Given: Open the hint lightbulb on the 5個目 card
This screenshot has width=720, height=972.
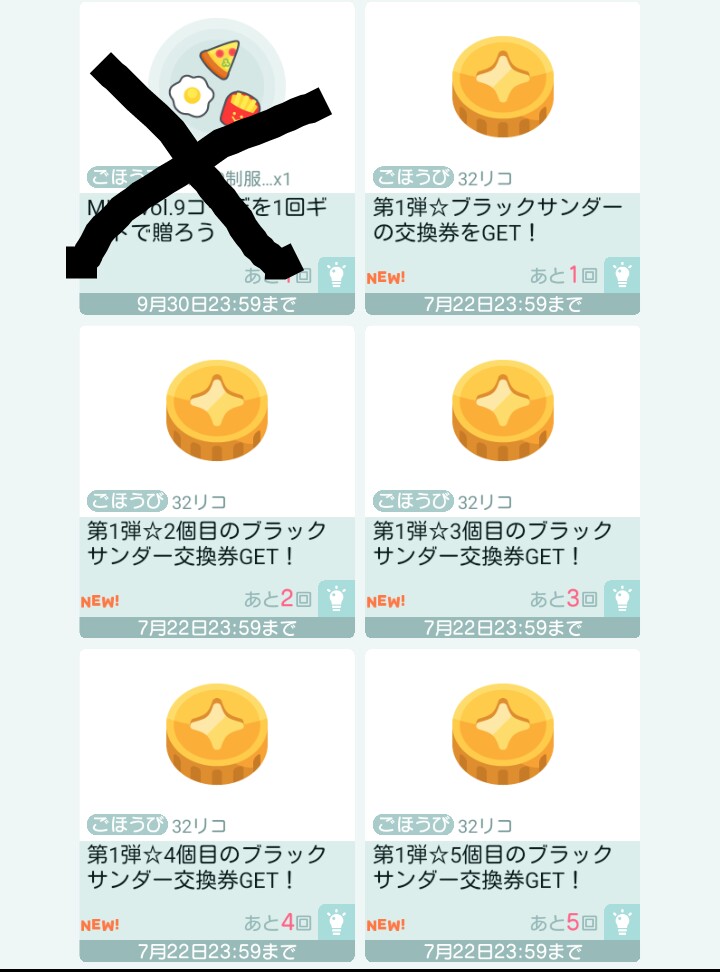Looking at the screenshot, I should pos(622,922).
